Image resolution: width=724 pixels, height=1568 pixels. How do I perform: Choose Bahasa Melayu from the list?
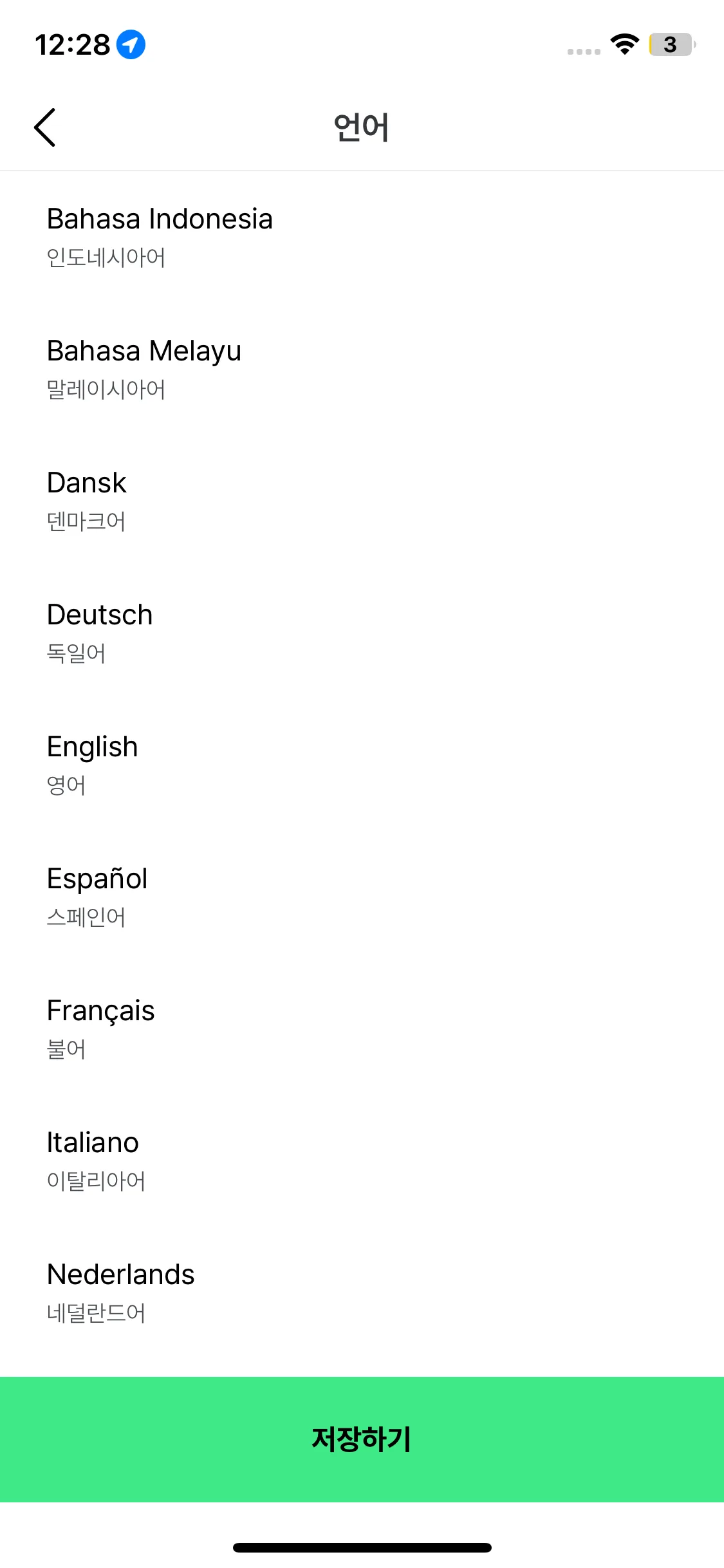tap(144, 368)
